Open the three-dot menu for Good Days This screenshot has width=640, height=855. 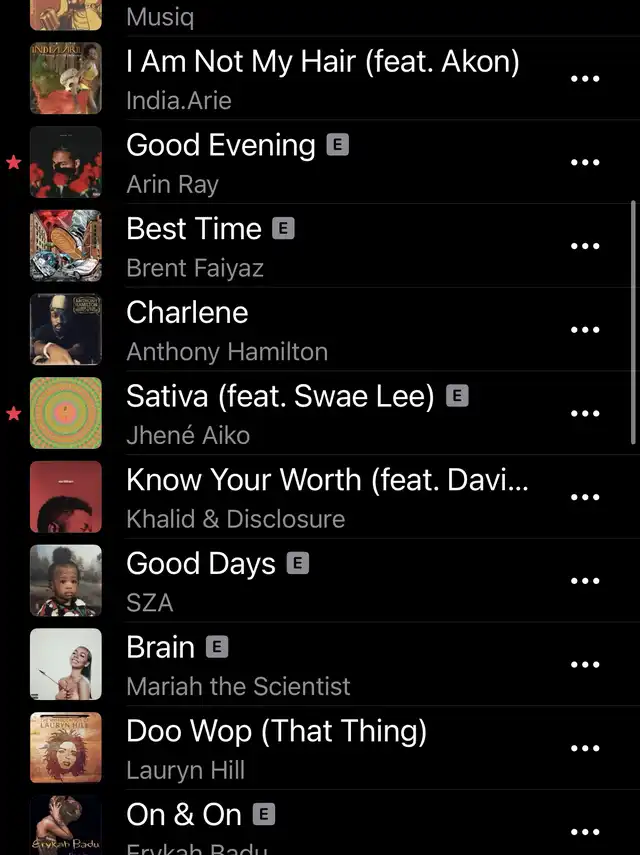coord(584,581)
